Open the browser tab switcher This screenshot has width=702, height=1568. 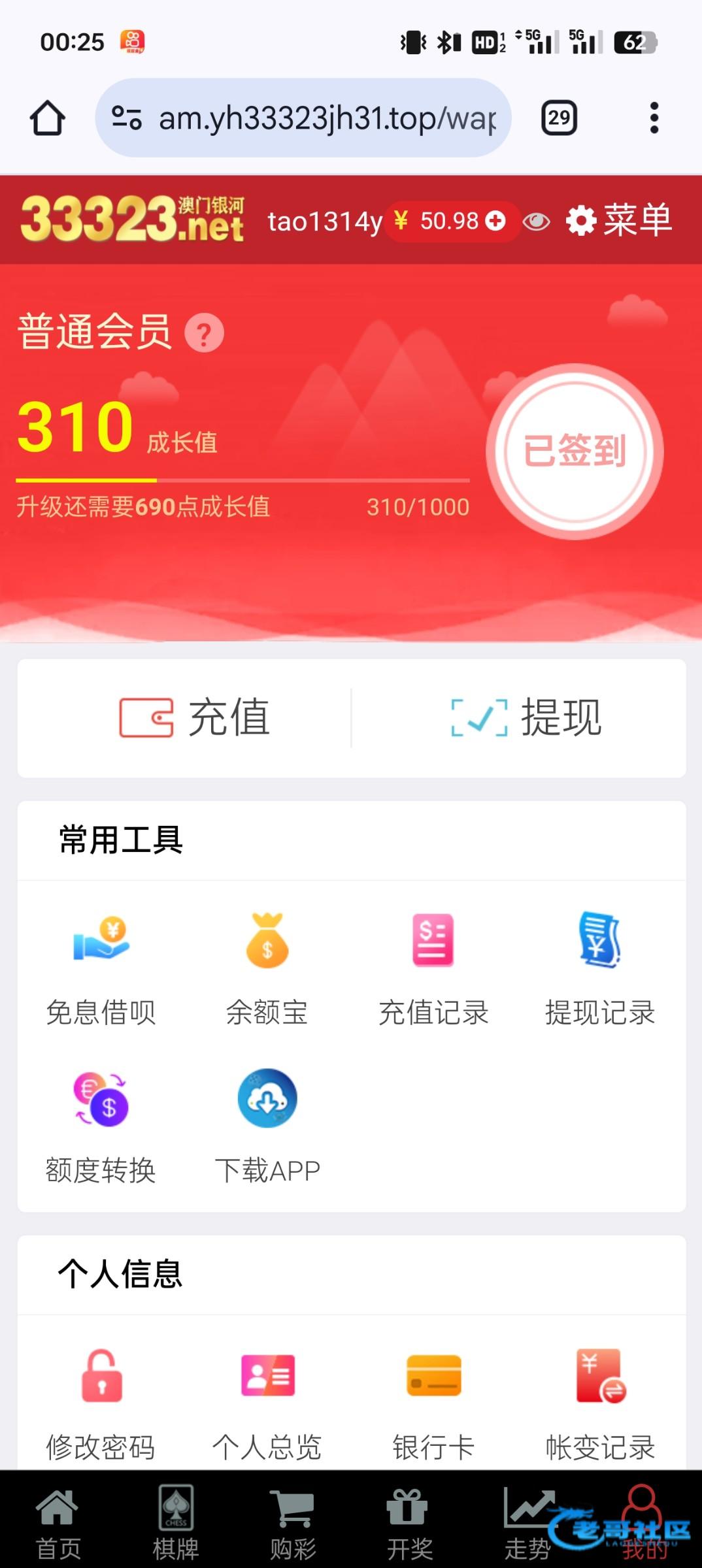pyautogui.click(x=559, y=118)
